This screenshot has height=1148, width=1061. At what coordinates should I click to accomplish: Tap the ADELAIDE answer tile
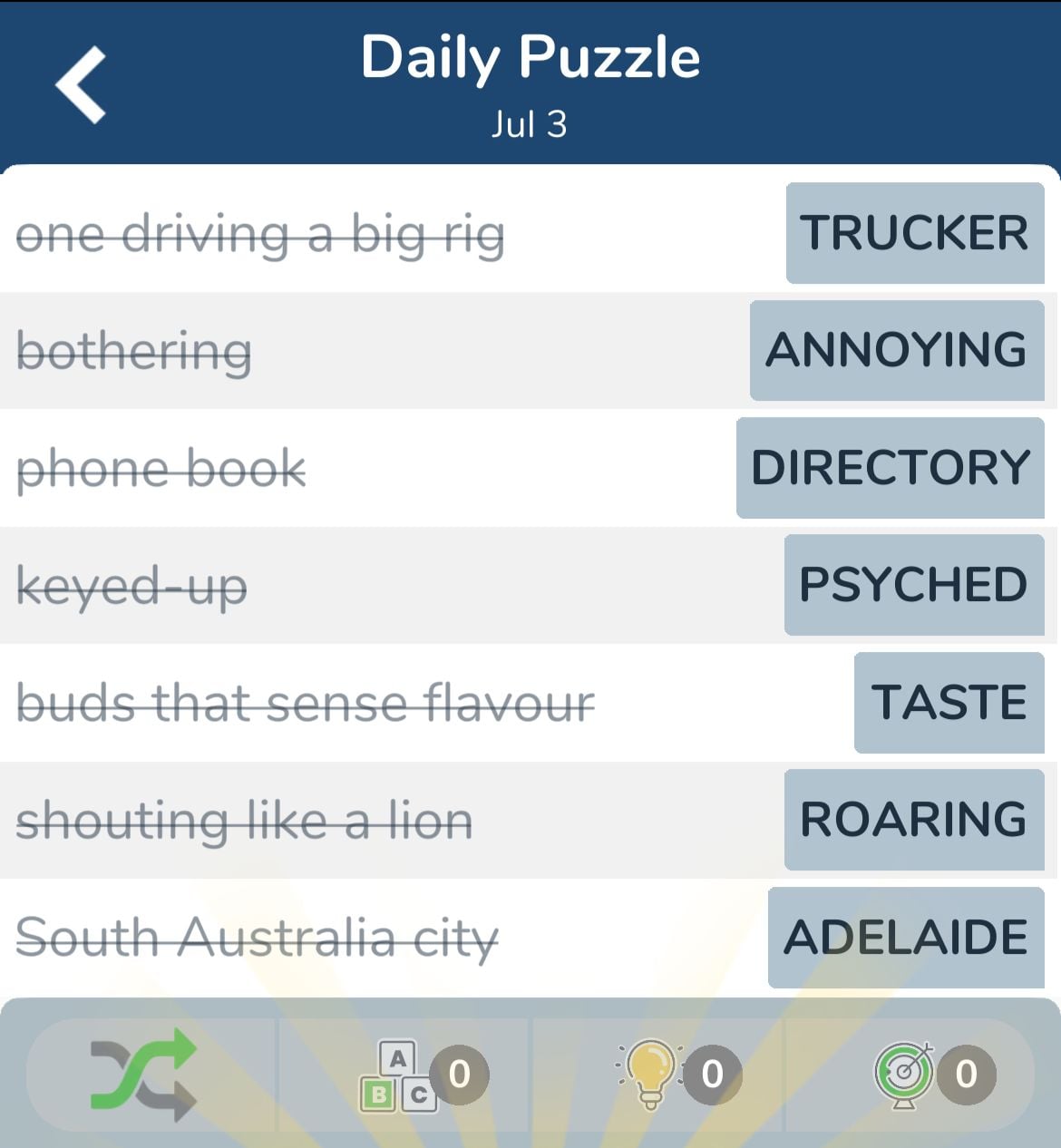point(905,937)
